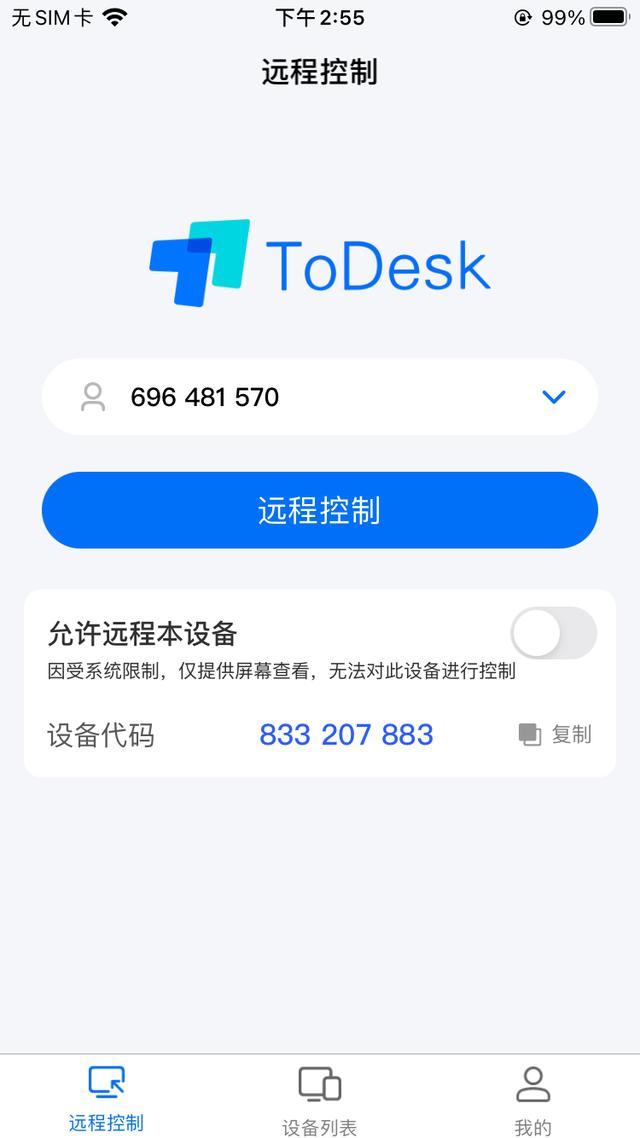Tap the blue 远程控制 button
The width and height of the screenshot is (640, 1138).
(319, 510)
